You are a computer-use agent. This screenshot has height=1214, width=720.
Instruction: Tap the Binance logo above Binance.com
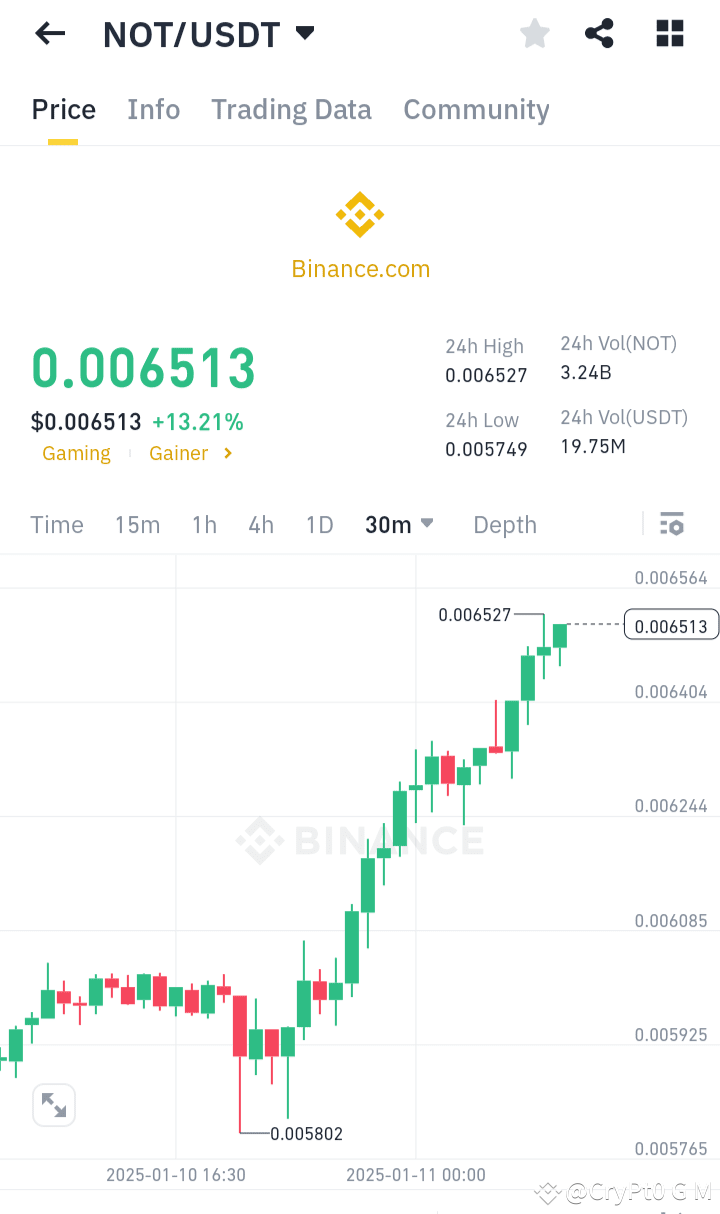(x=359, y=214)
